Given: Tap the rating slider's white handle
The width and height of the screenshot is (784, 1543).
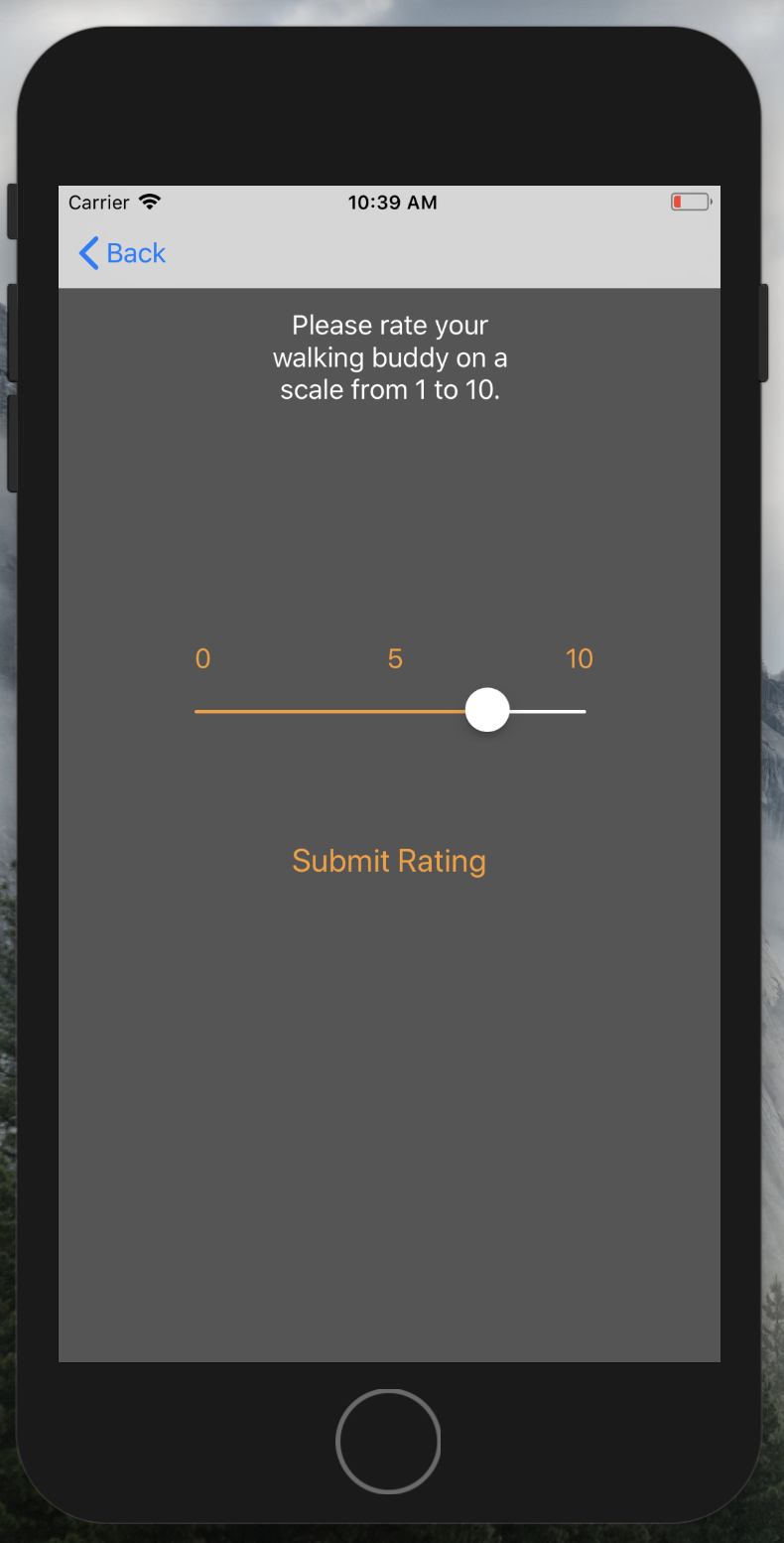Looking at the screenshot, I should click(x=487, y=711).
